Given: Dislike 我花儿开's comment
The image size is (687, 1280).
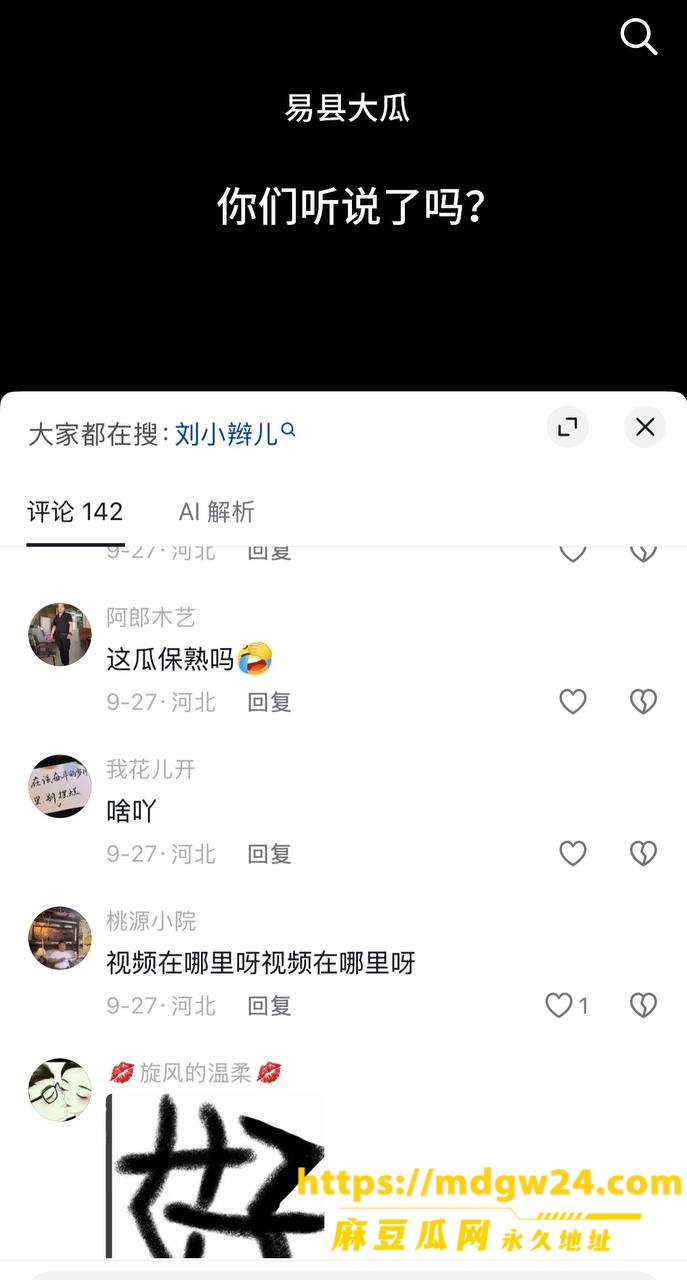Looking at the screenshot, I should (643, 853).
